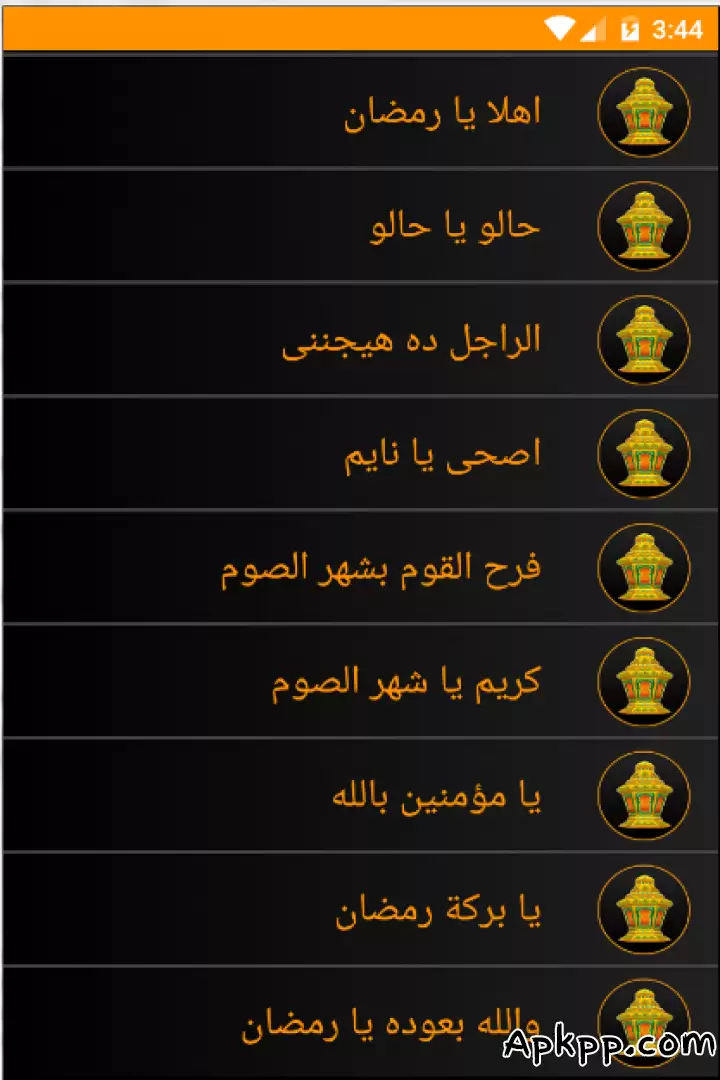This screenshot has width=720, height=1080.
Task: Tap the lantern icon next to حالو يا حالو
Action: (645, 225)
